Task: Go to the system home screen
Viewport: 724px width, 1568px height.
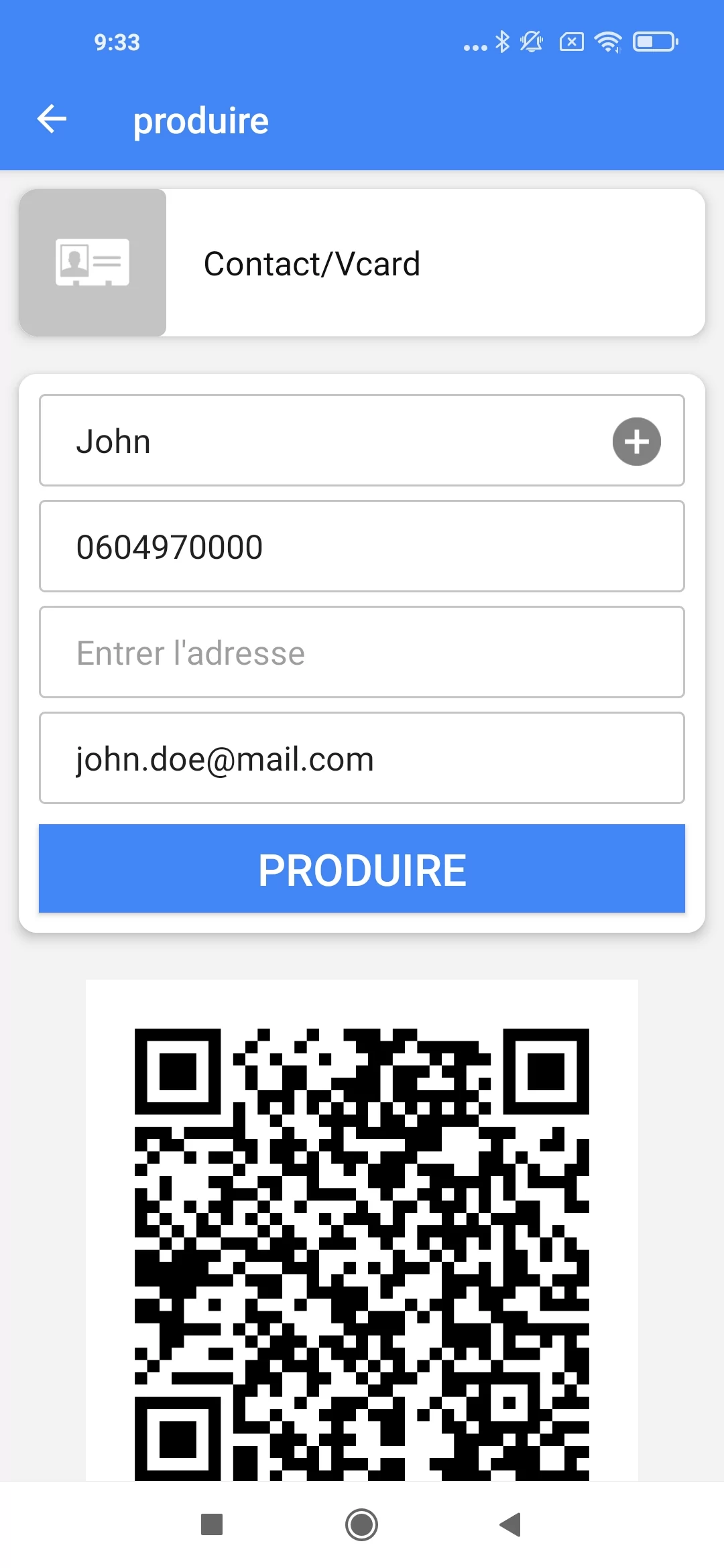Action: [362, 1525]
